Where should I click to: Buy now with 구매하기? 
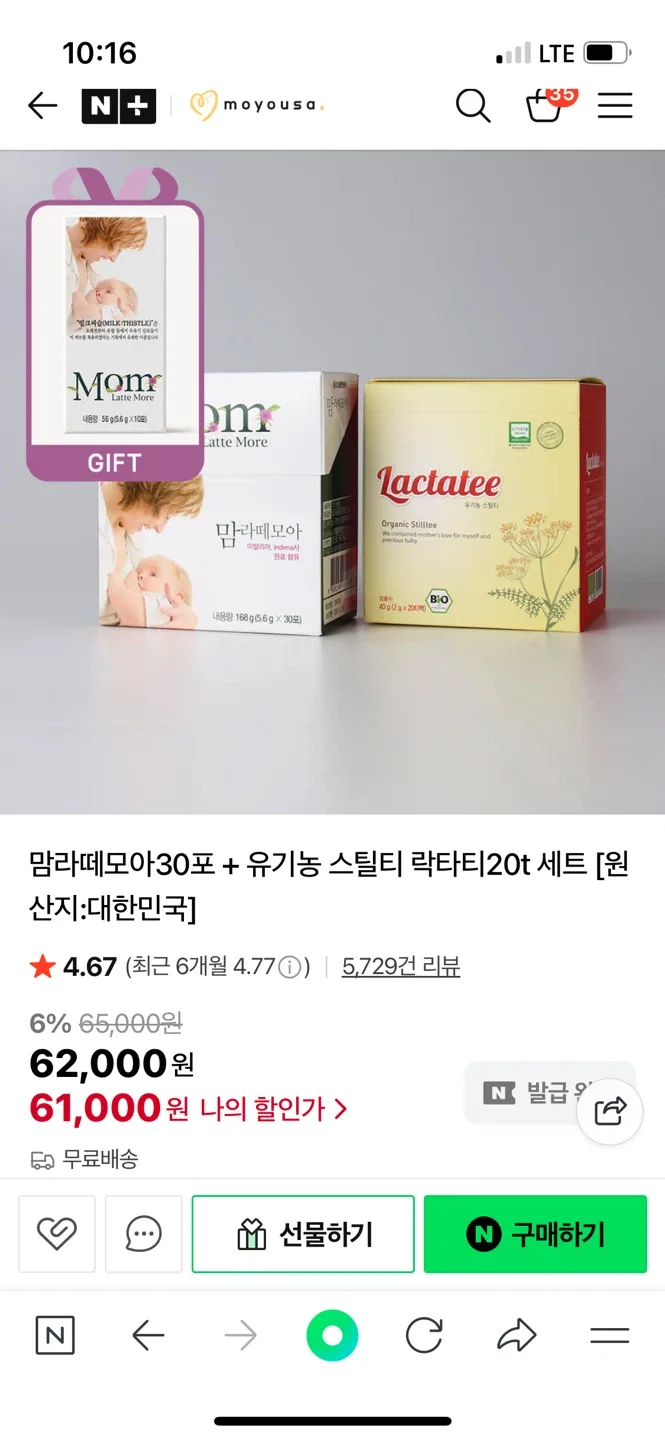535,1234
